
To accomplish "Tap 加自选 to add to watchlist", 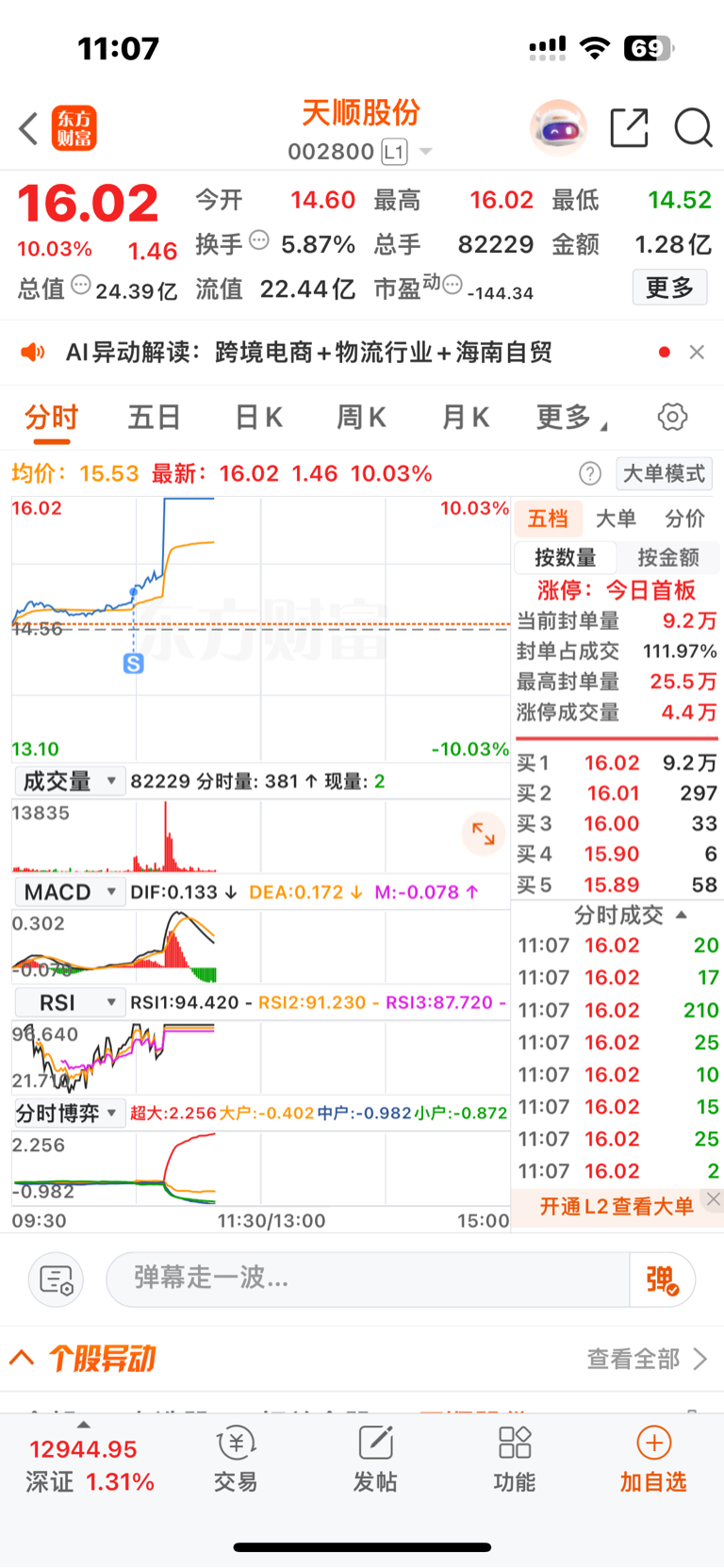I will click(653, 1460).
